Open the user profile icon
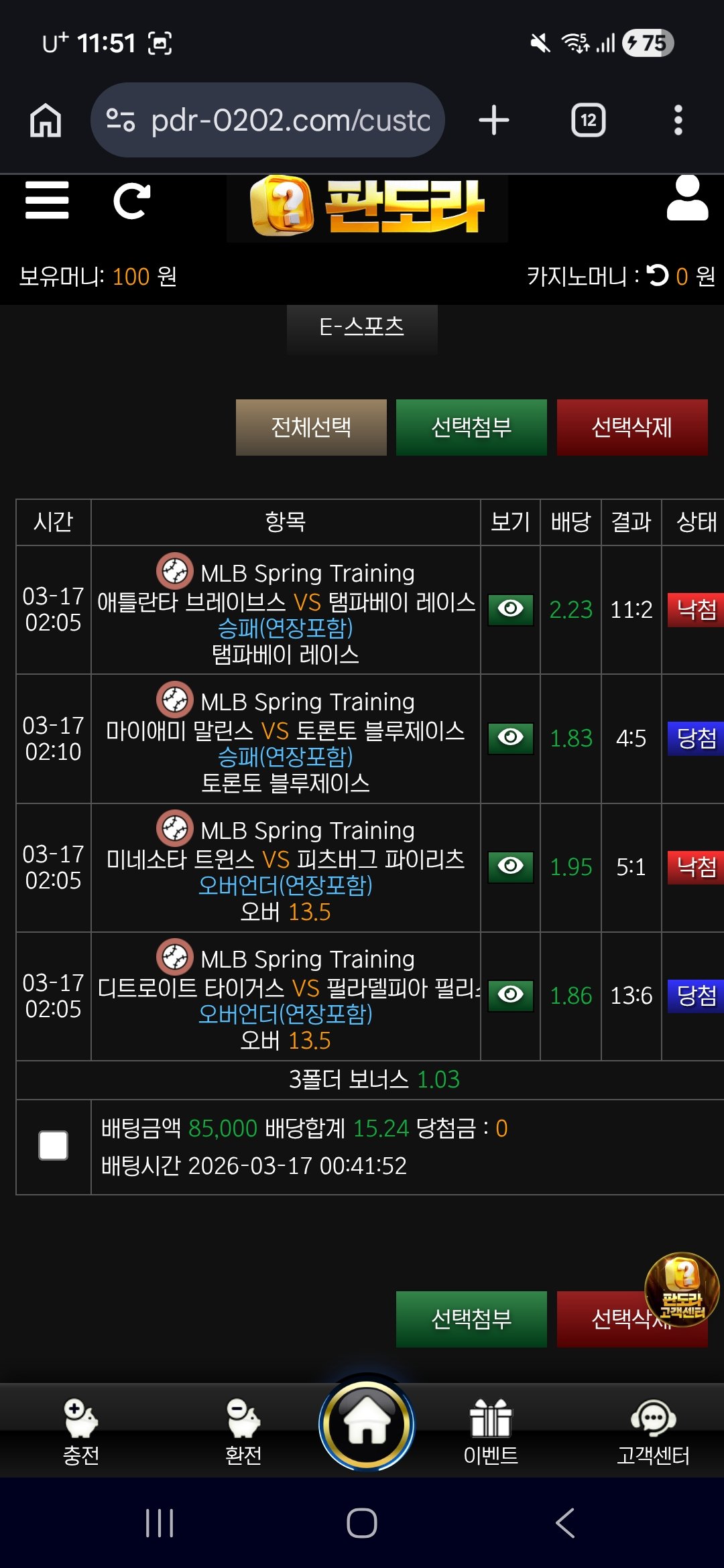 coord(687,199)
